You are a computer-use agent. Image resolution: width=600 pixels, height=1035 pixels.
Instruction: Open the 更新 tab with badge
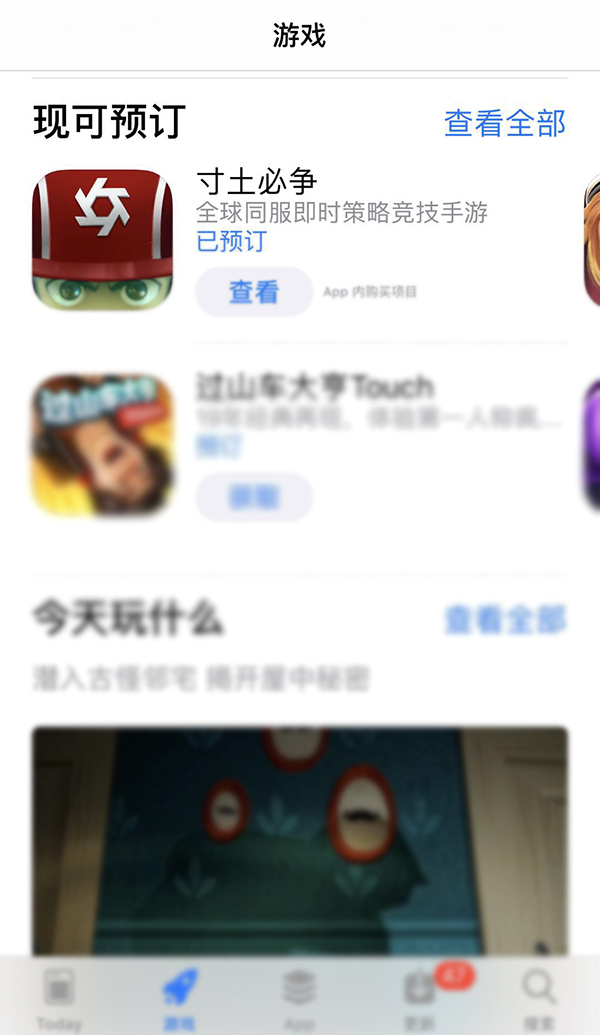[x=420, y=998]
